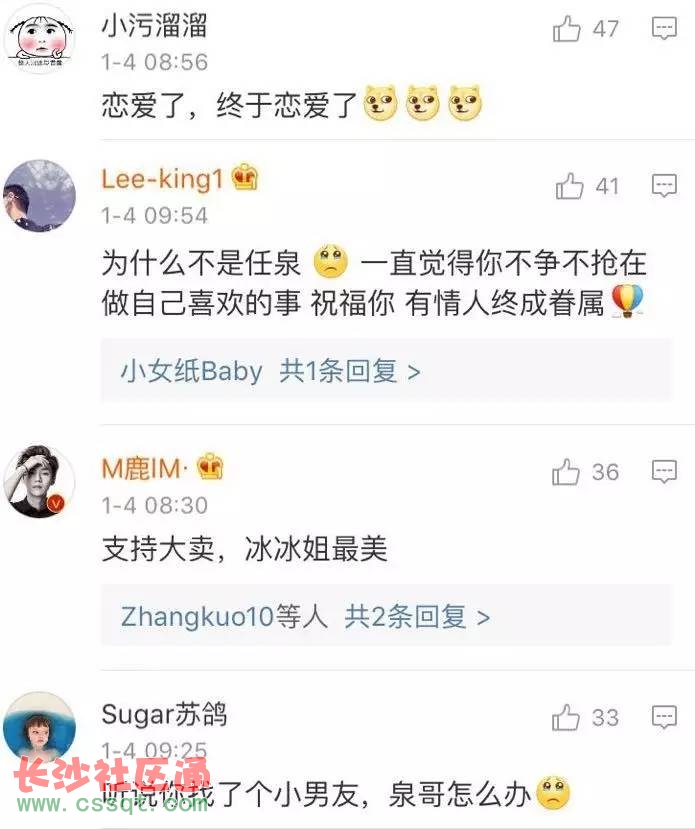Like Lee-king1's comment
The width and height of the screenshot is (695, 829).
click(x=570, y=186)
